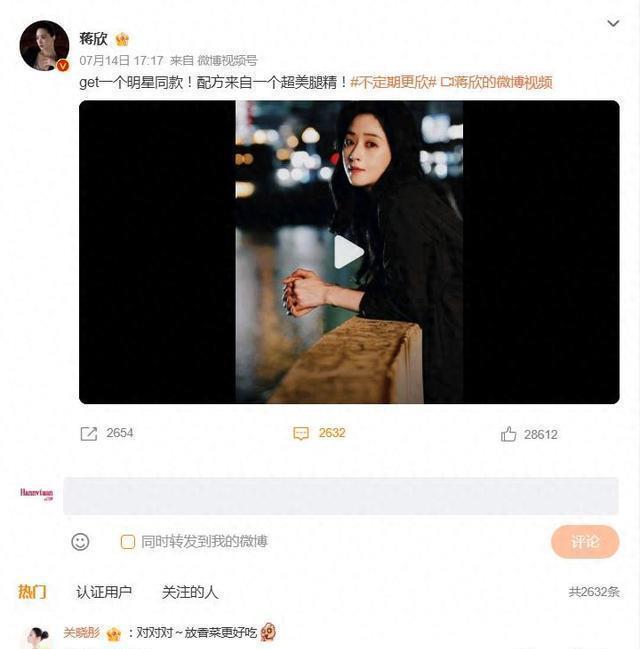Viewport: 640px width, 649px height.
Task: Switch to the 热门 comments tab
Action: point(32,592)
